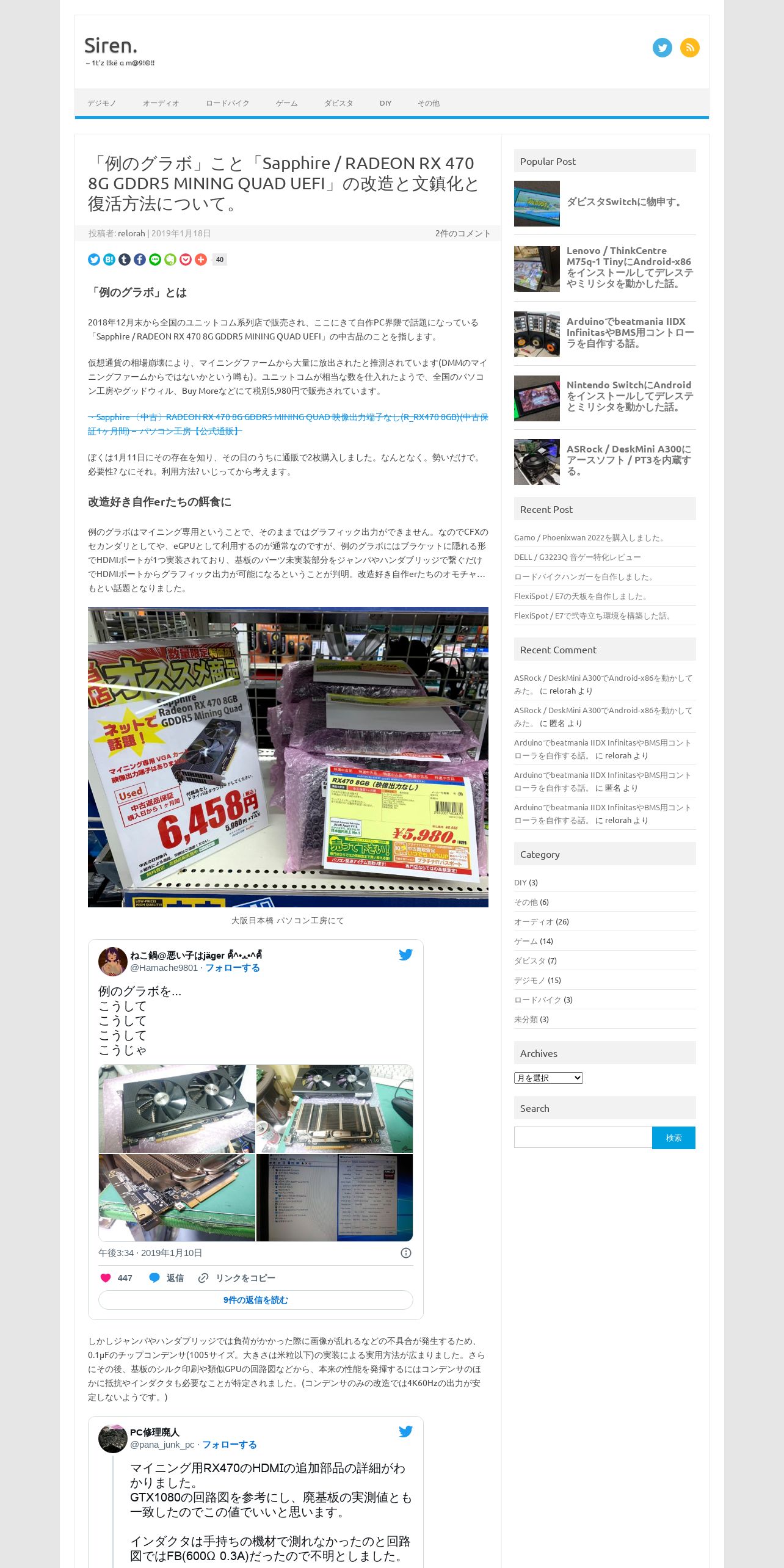
Task: Copy tweet link with リンクをコピー
Action: click(x=237, y=1278)
